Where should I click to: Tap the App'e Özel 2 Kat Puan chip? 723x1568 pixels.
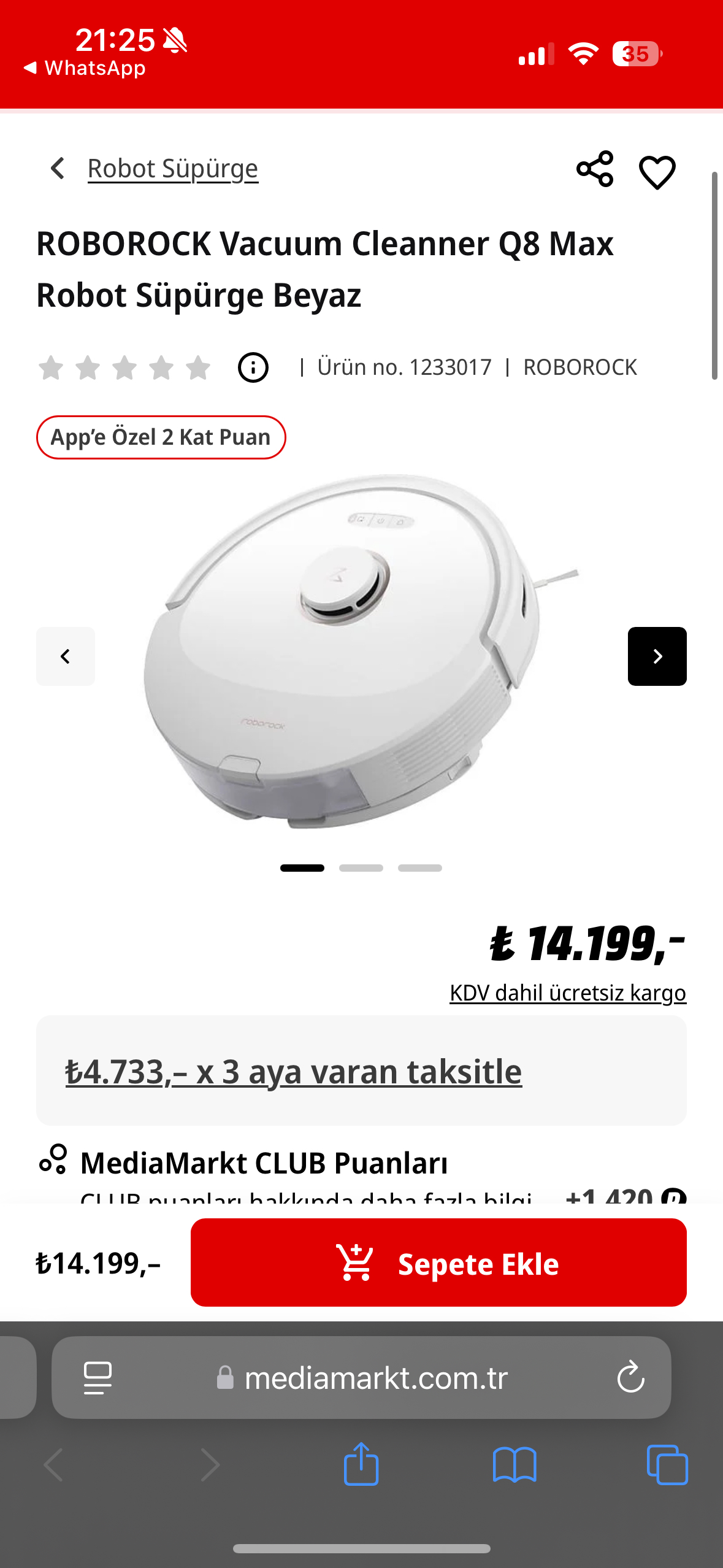tap(161, 437)
